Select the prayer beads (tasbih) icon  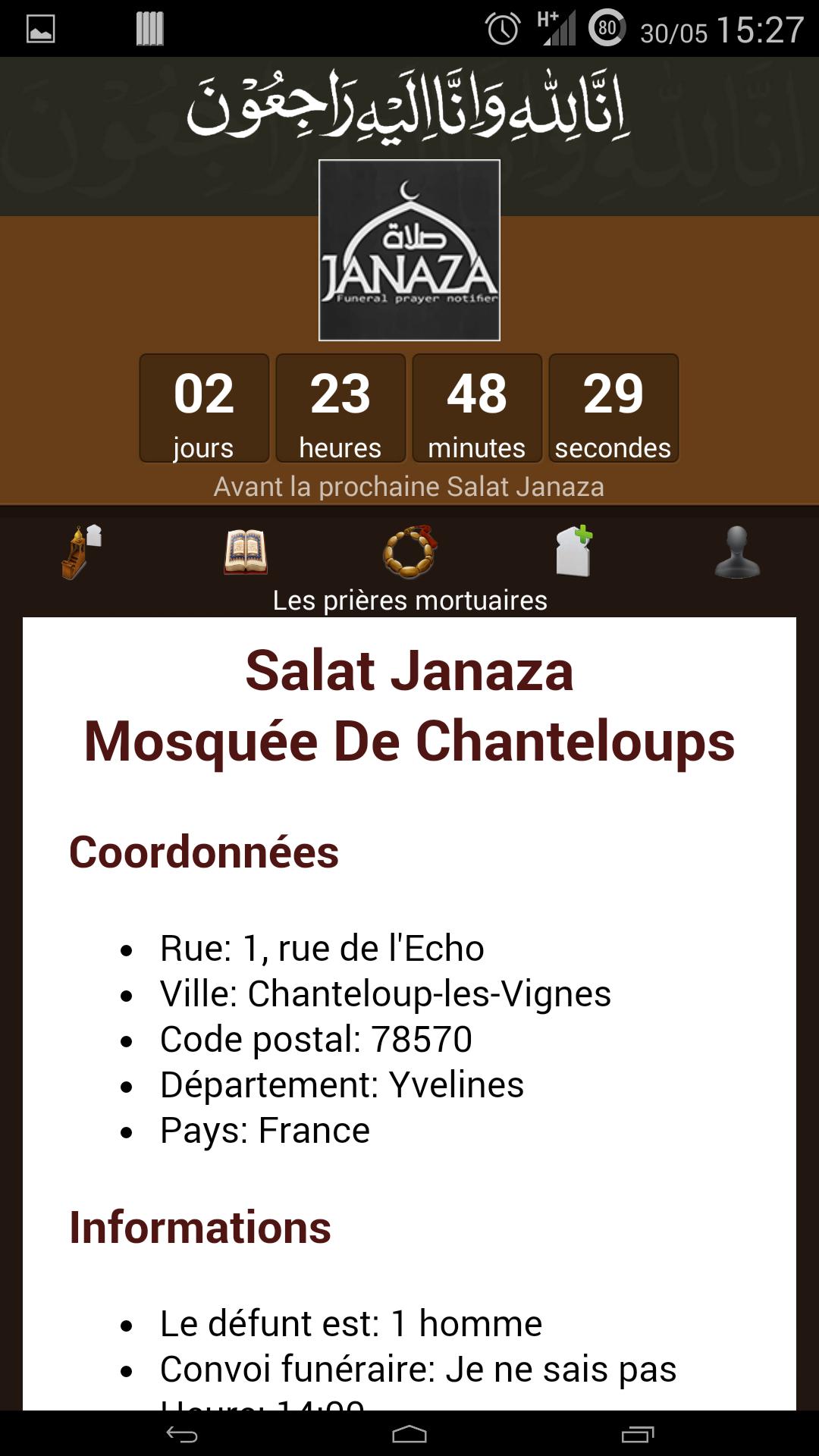point(409,551)
